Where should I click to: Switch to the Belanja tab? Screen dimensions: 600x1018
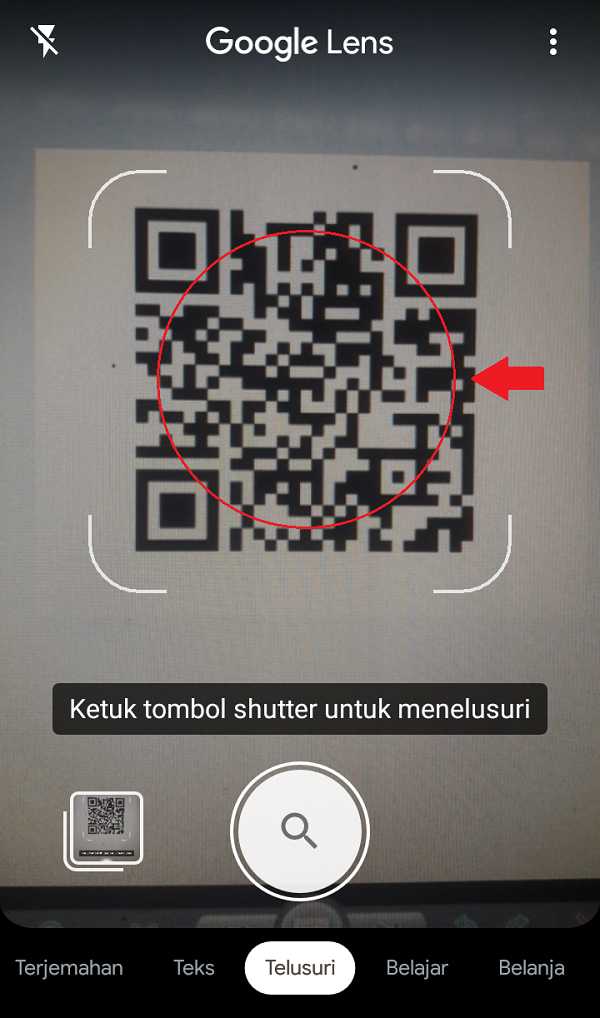531,967
